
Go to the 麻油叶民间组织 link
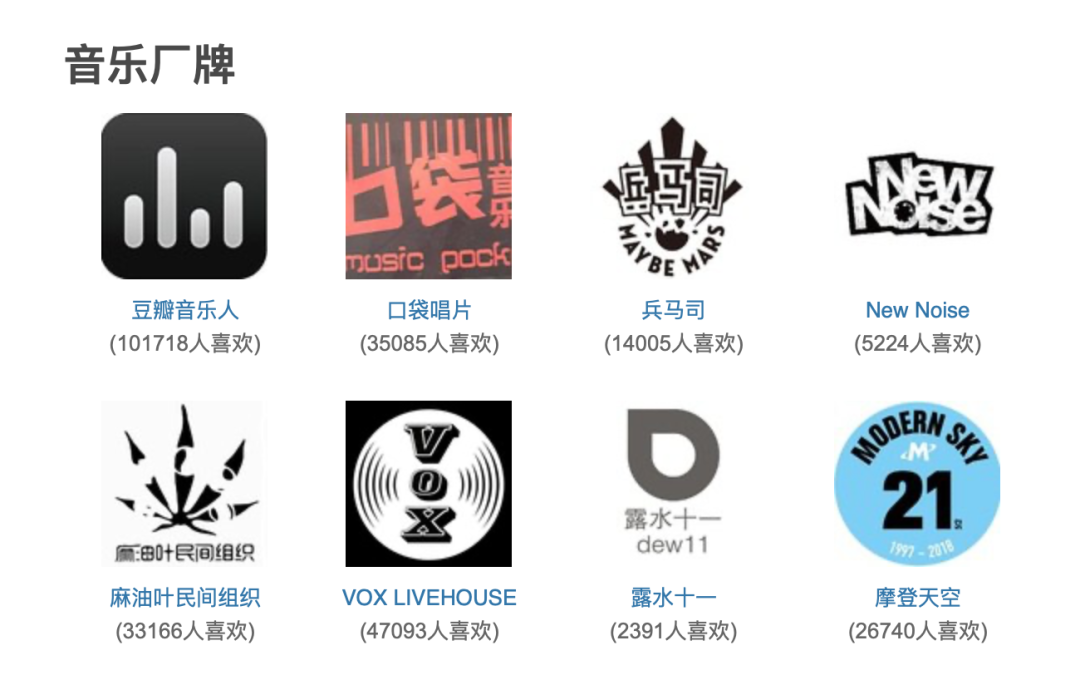185,598
